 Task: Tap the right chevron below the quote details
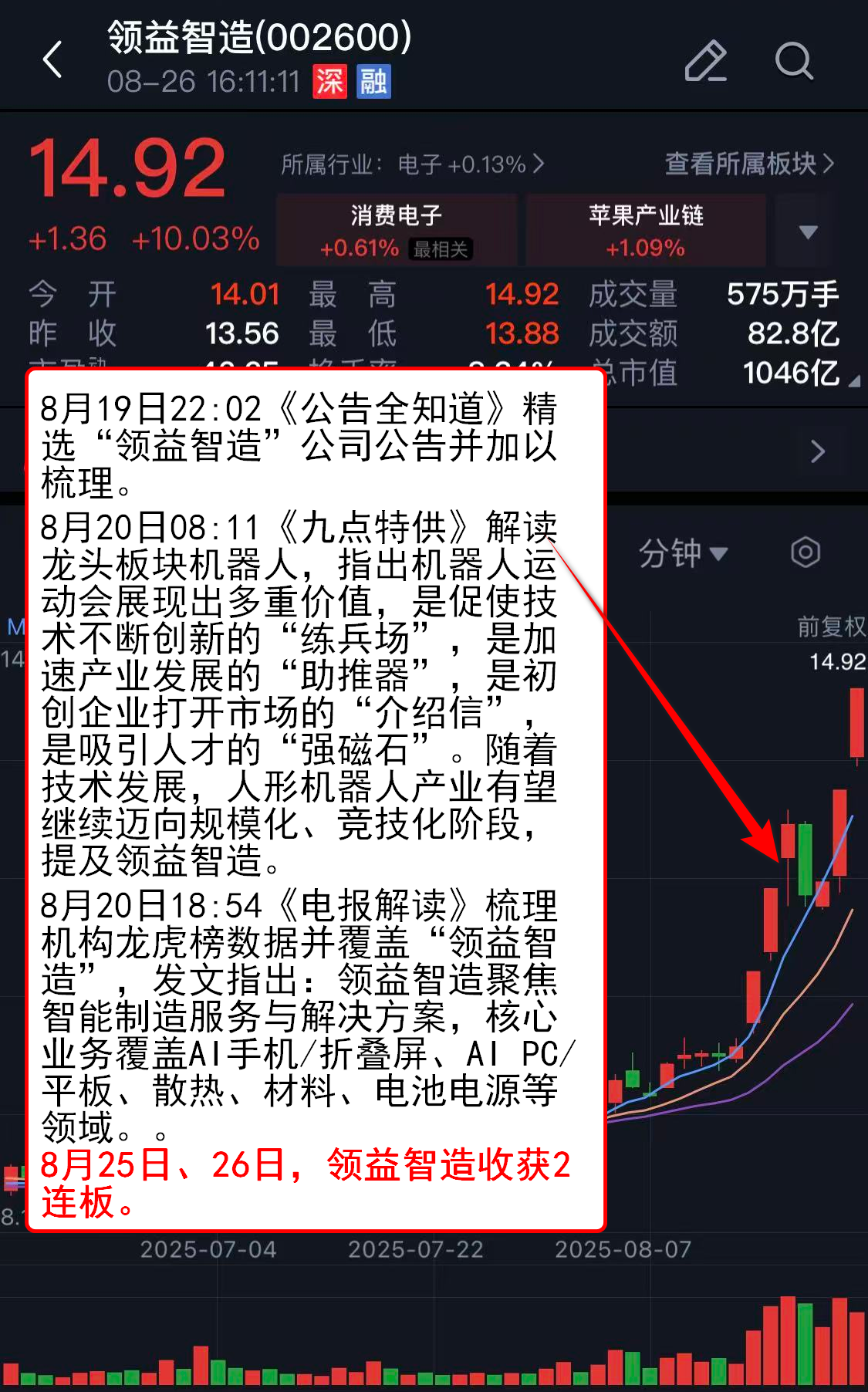tap(818, 451)
